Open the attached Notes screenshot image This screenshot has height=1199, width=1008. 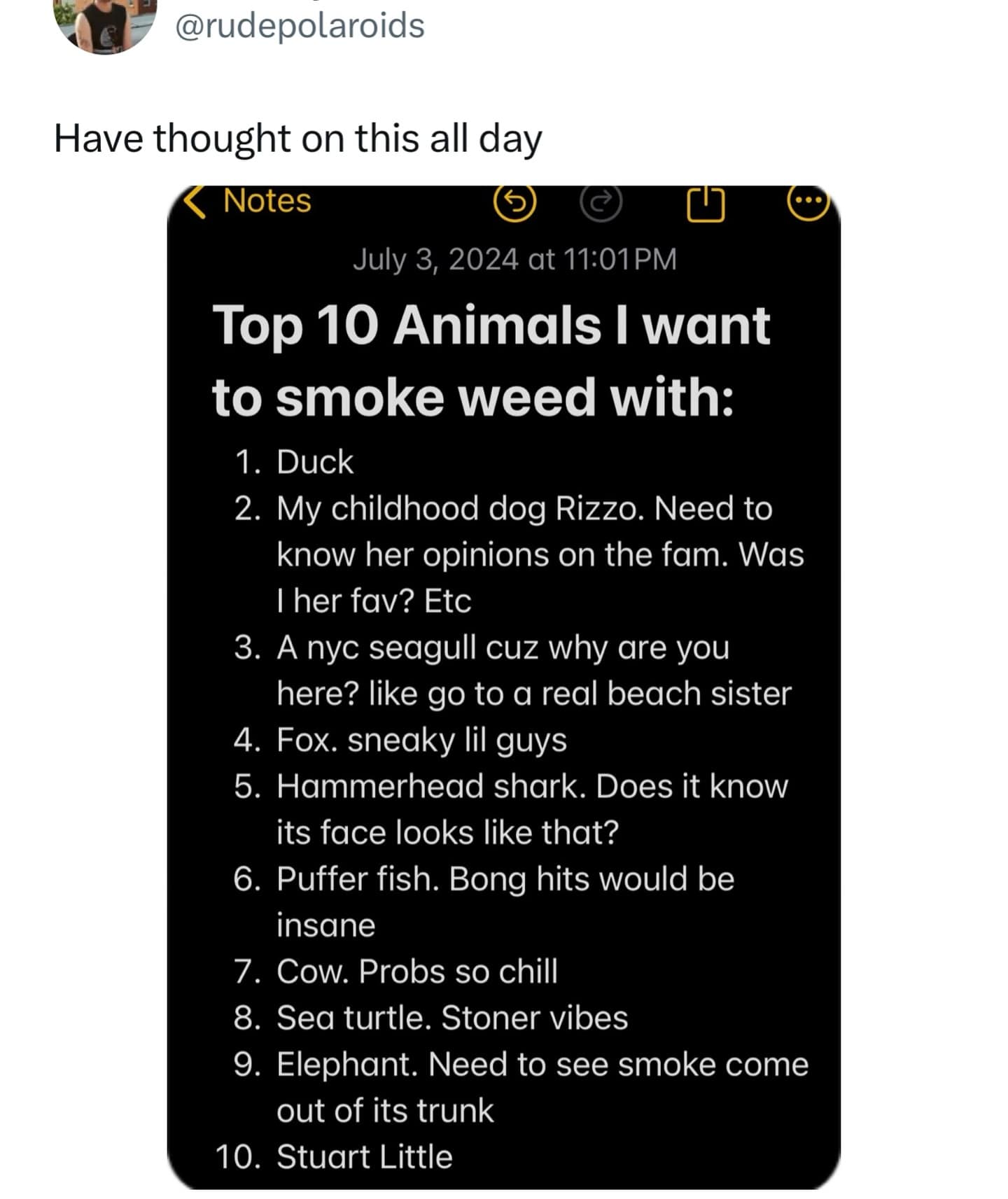pos(503,686)
